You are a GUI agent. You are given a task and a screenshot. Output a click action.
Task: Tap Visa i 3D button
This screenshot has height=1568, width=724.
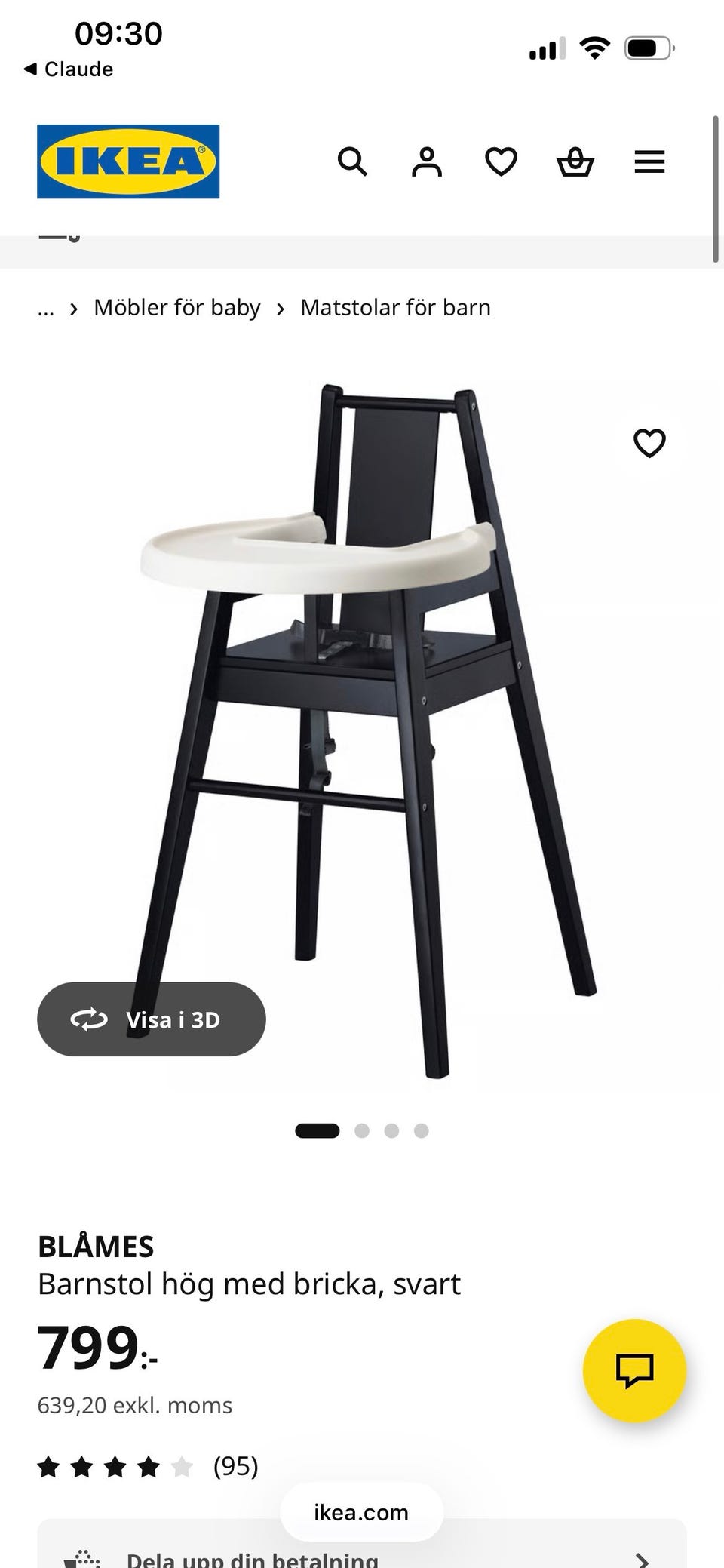(152, 1019)
